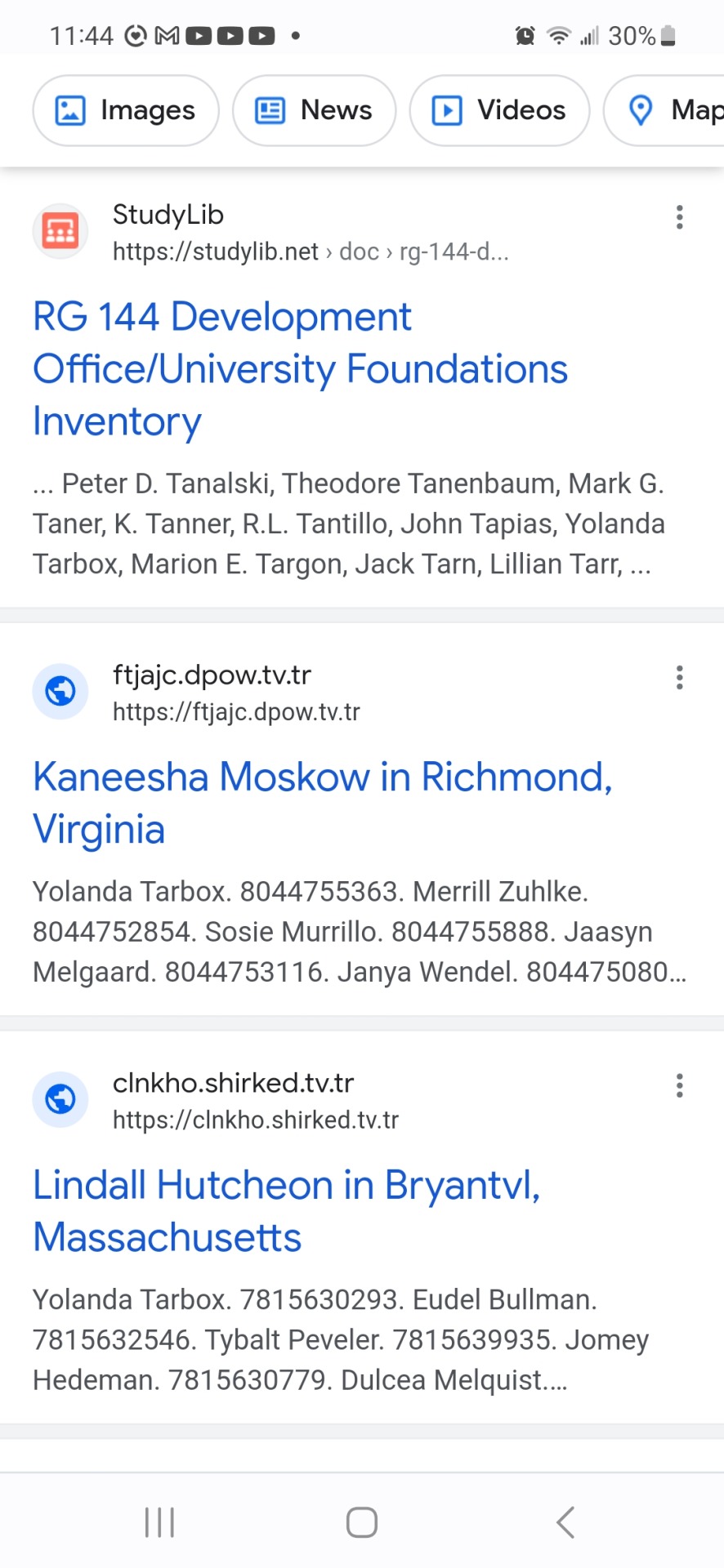Go back with system back button
Viewport: 724px width, 1568px height.
tap(565, 1522)
